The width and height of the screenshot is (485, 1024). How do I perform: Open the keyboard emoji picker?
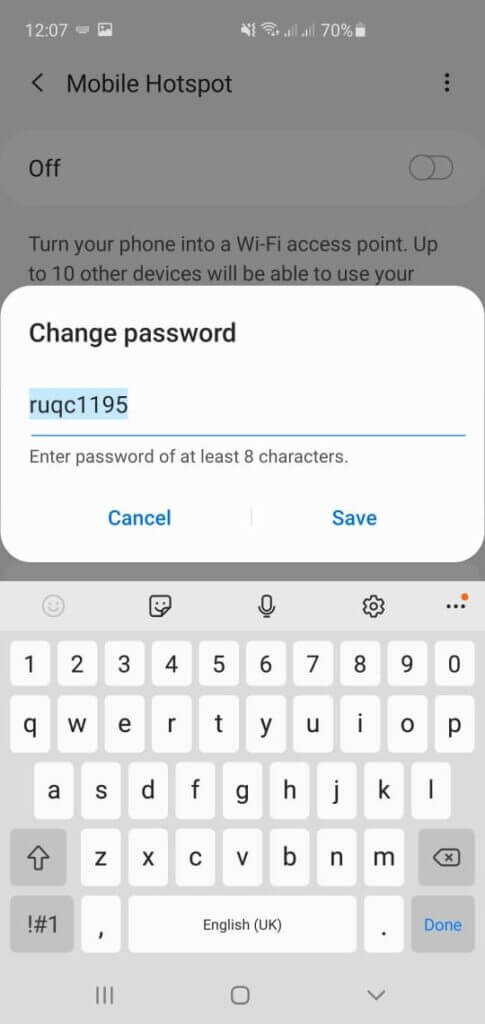pos(54,607)
